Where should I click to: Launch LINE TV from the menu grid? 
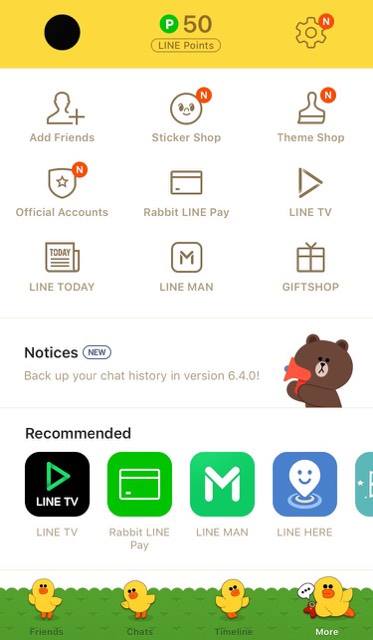310,192
